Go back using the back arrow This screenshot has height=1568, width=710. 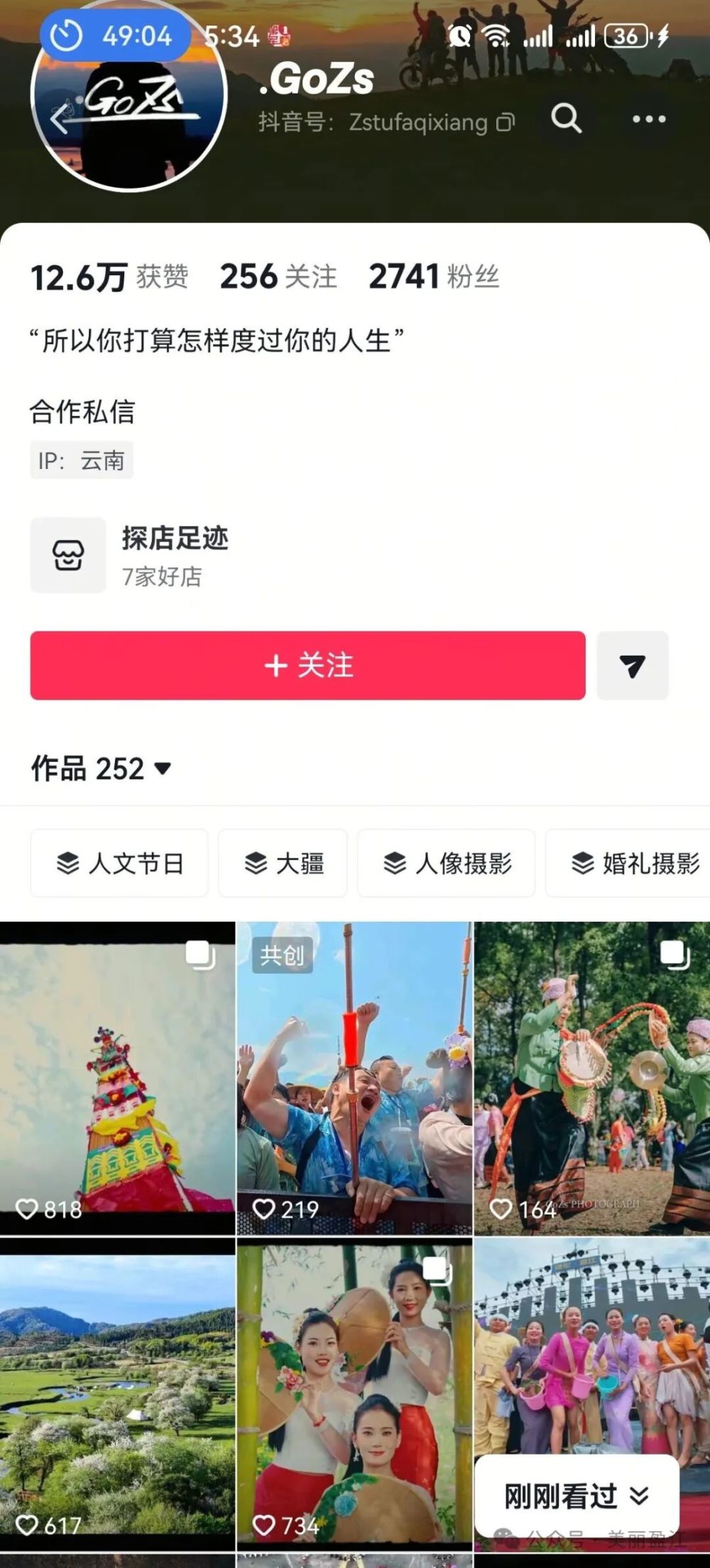pyautogui.click(x=60, y=119)
